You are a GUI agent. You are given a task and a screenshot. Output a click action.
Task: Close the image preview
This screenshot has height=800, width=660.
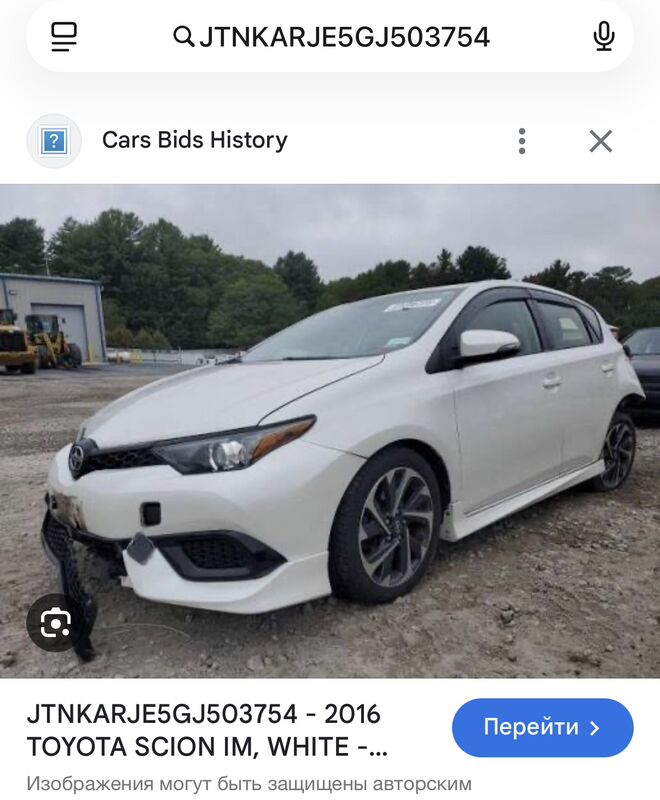click(x=600, y=141)
